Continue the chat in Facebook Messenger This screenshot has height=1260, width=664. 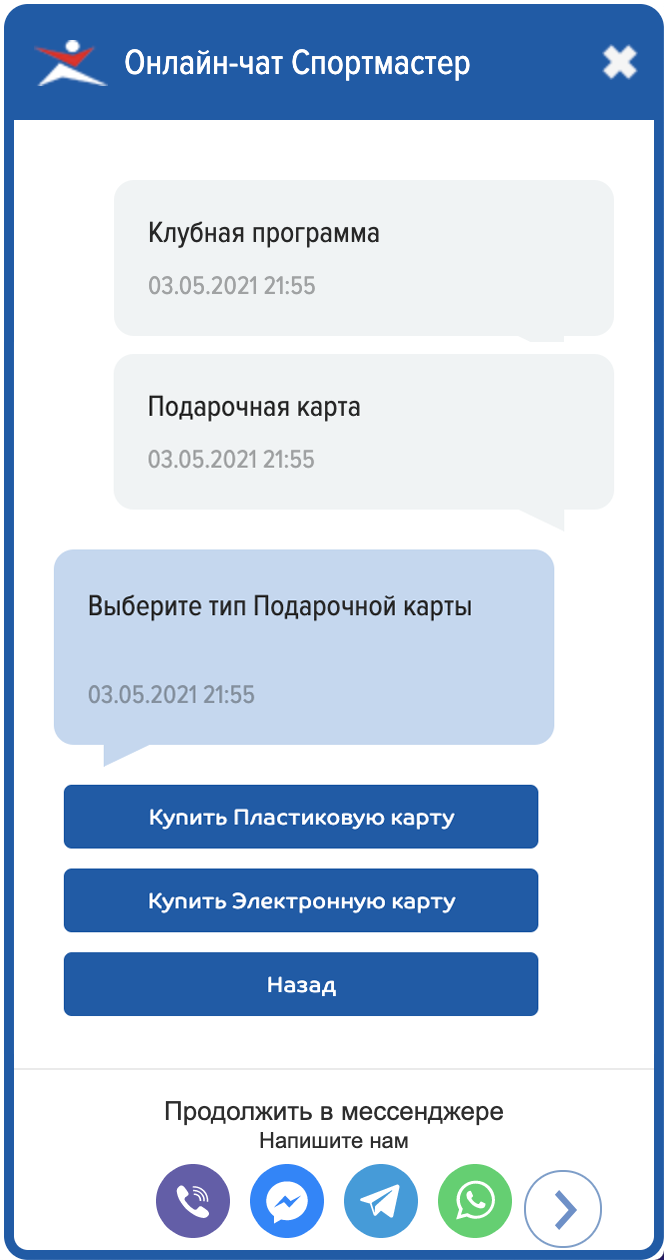[x=287, y=1202]
